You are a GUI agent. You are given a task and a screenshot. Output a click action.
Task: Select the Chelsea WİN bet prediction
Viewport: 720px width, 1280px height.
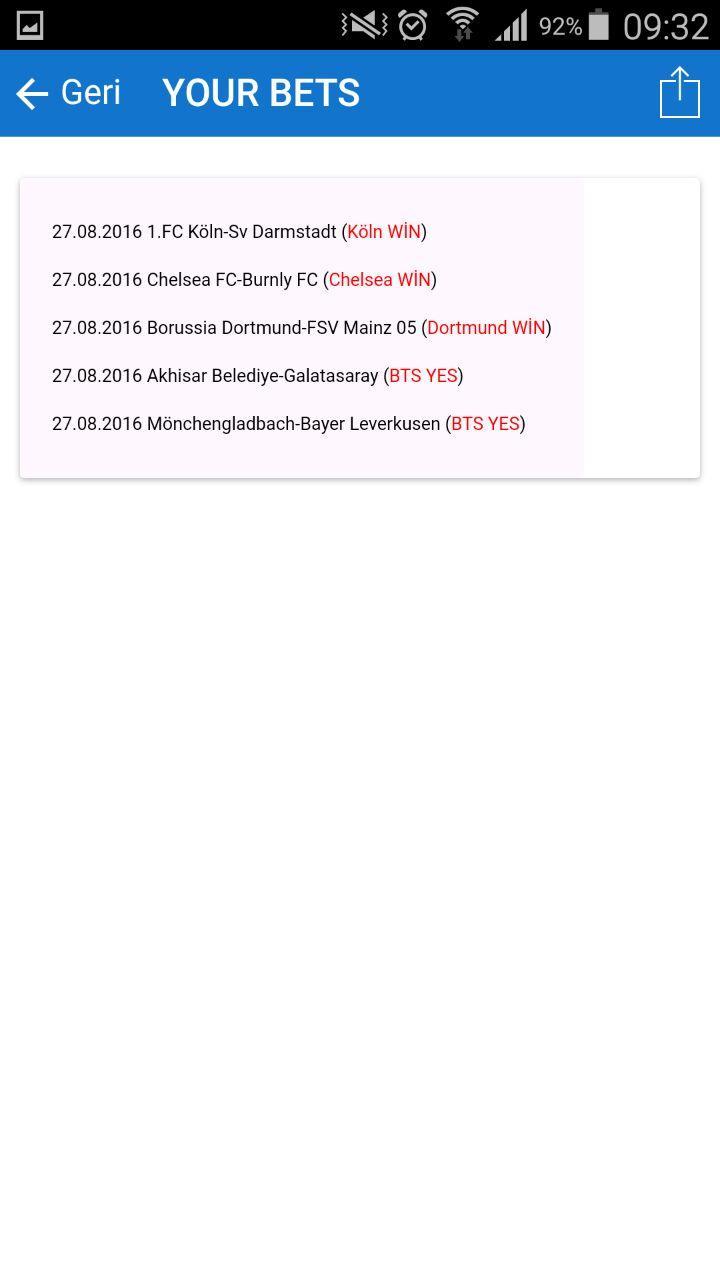pos(380,280)
